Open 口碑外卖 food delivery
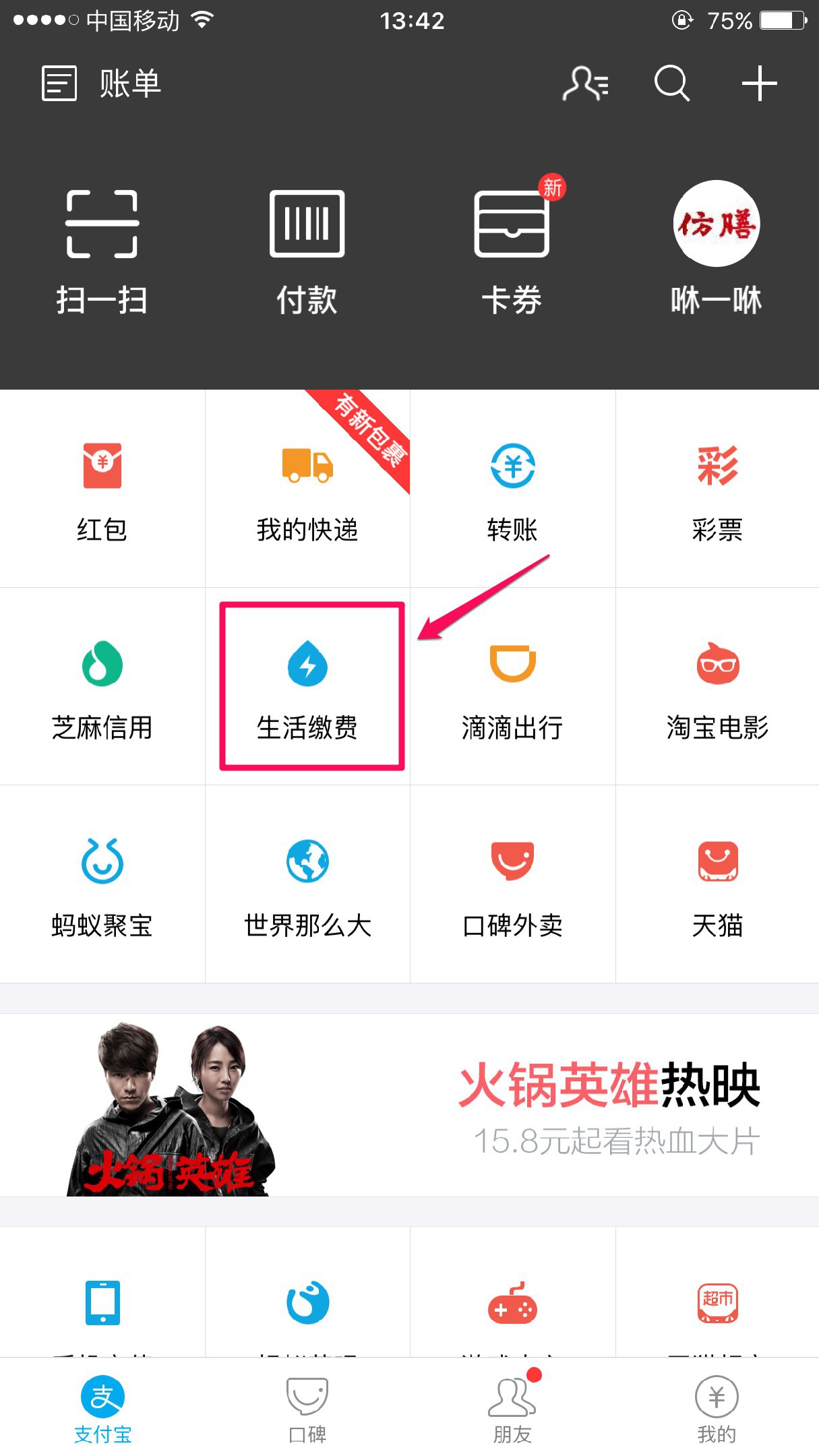819x1456 pixels. [512, 884]
